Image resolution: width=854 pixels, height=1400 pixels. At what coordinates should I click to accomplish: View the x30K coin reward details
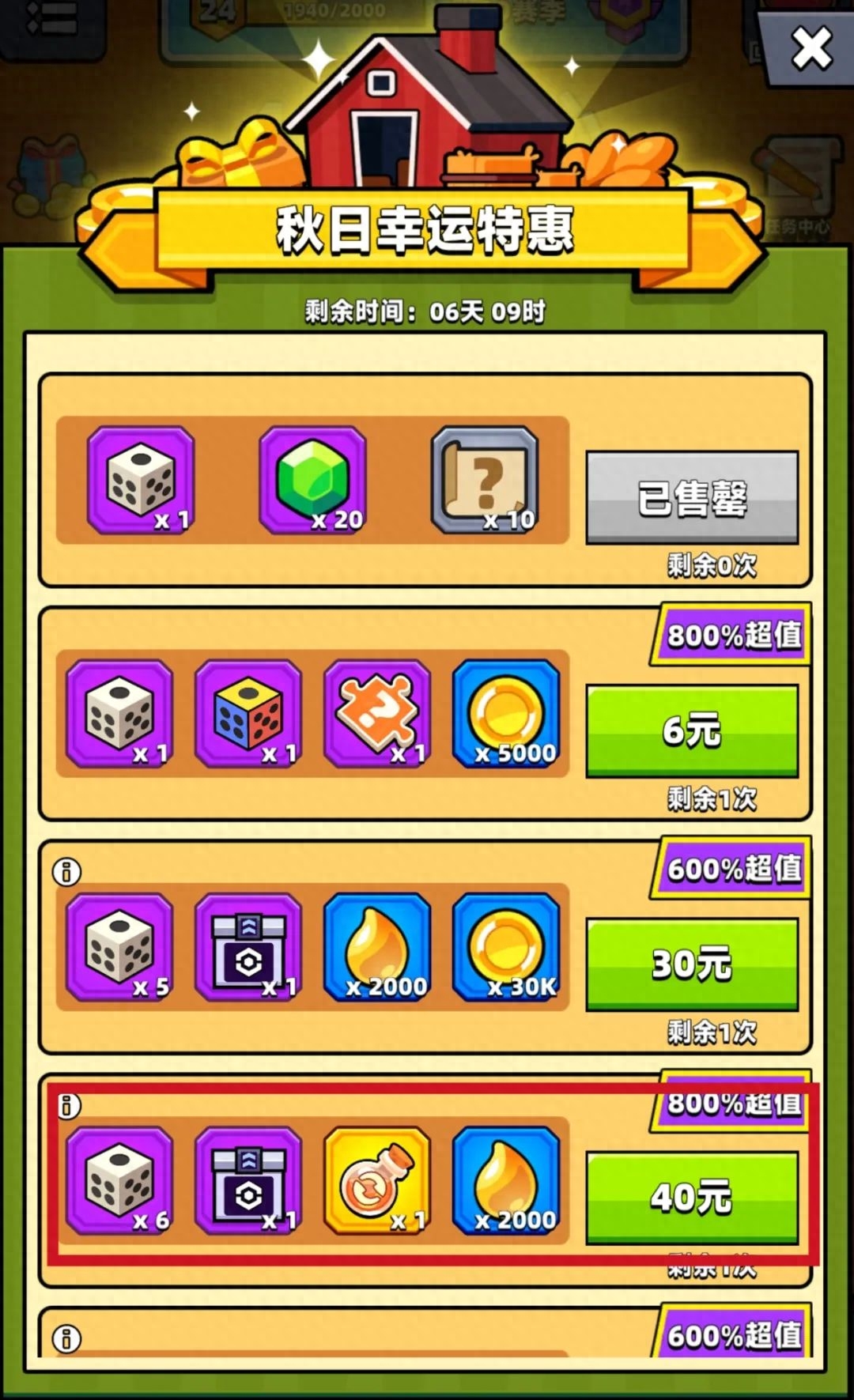point(506,947)
